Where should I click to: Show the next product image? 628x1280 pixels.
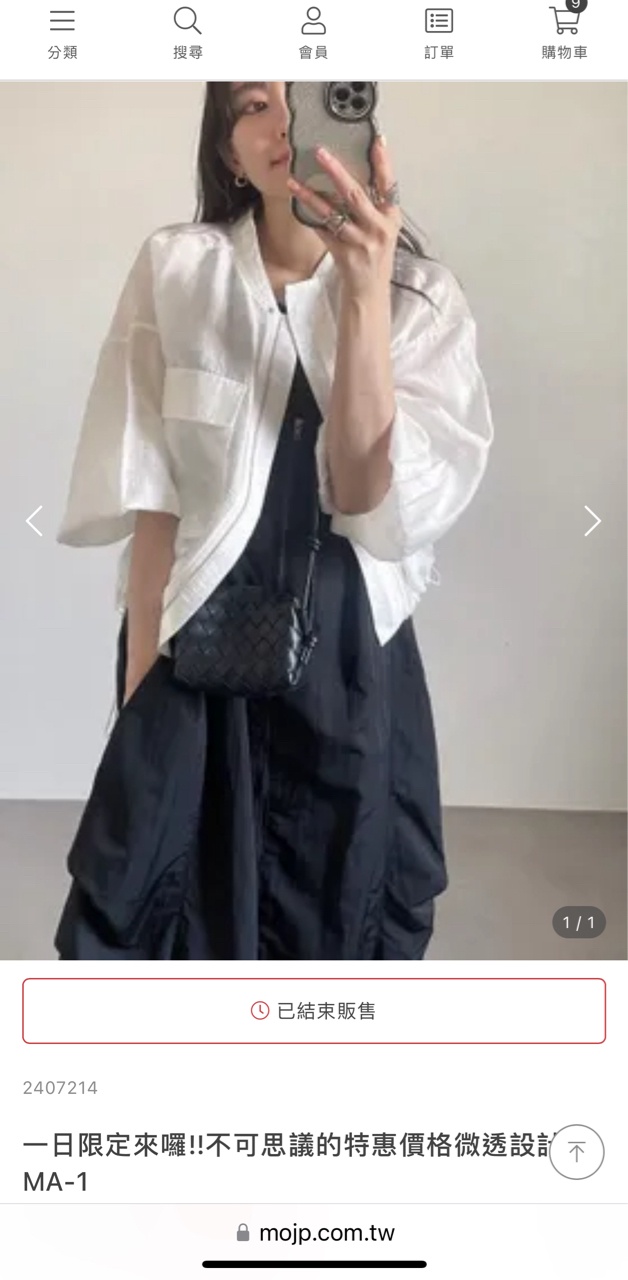pyautogui.click(x=592, y=521)
